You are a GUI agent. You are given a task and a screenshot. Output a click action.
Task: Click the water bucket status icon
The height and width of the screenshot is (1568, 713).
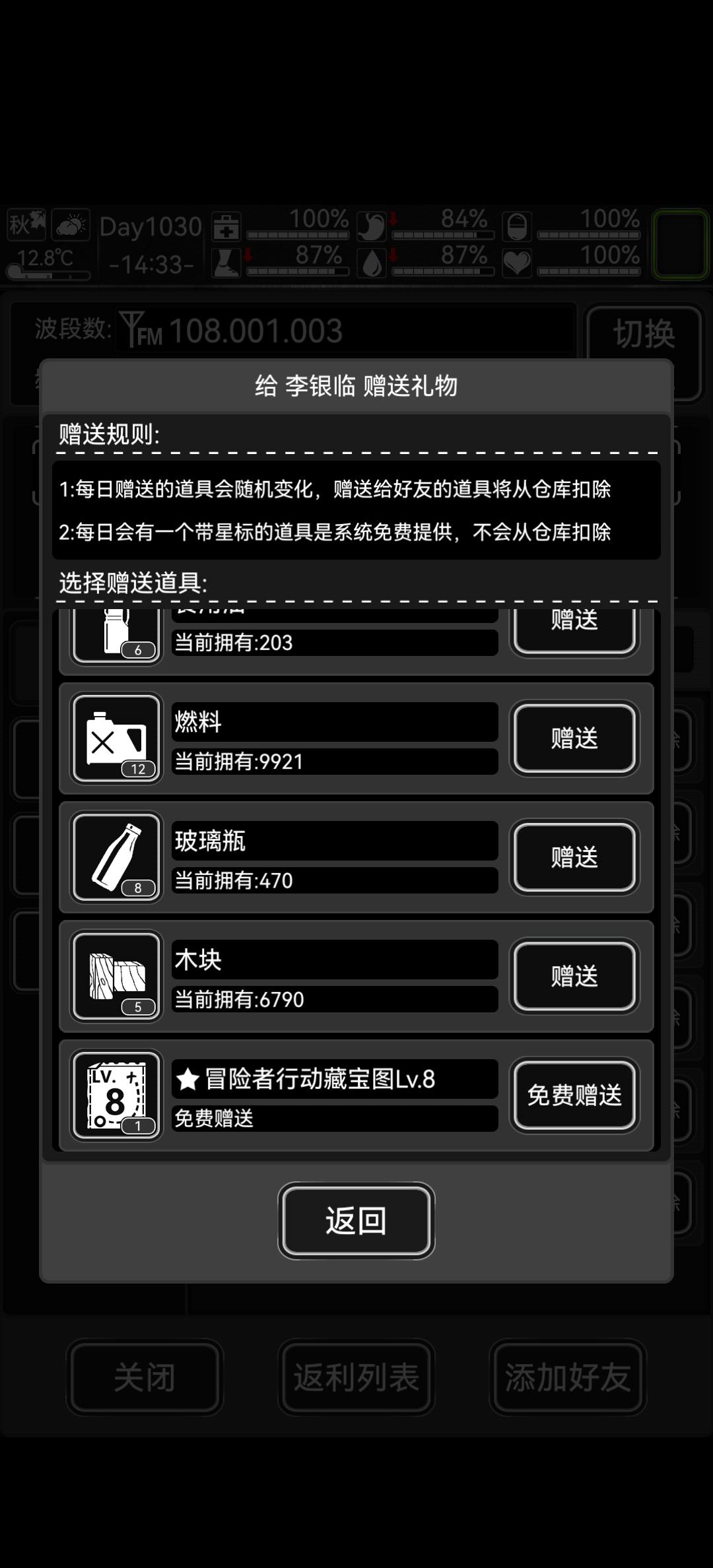coord(516,224)
